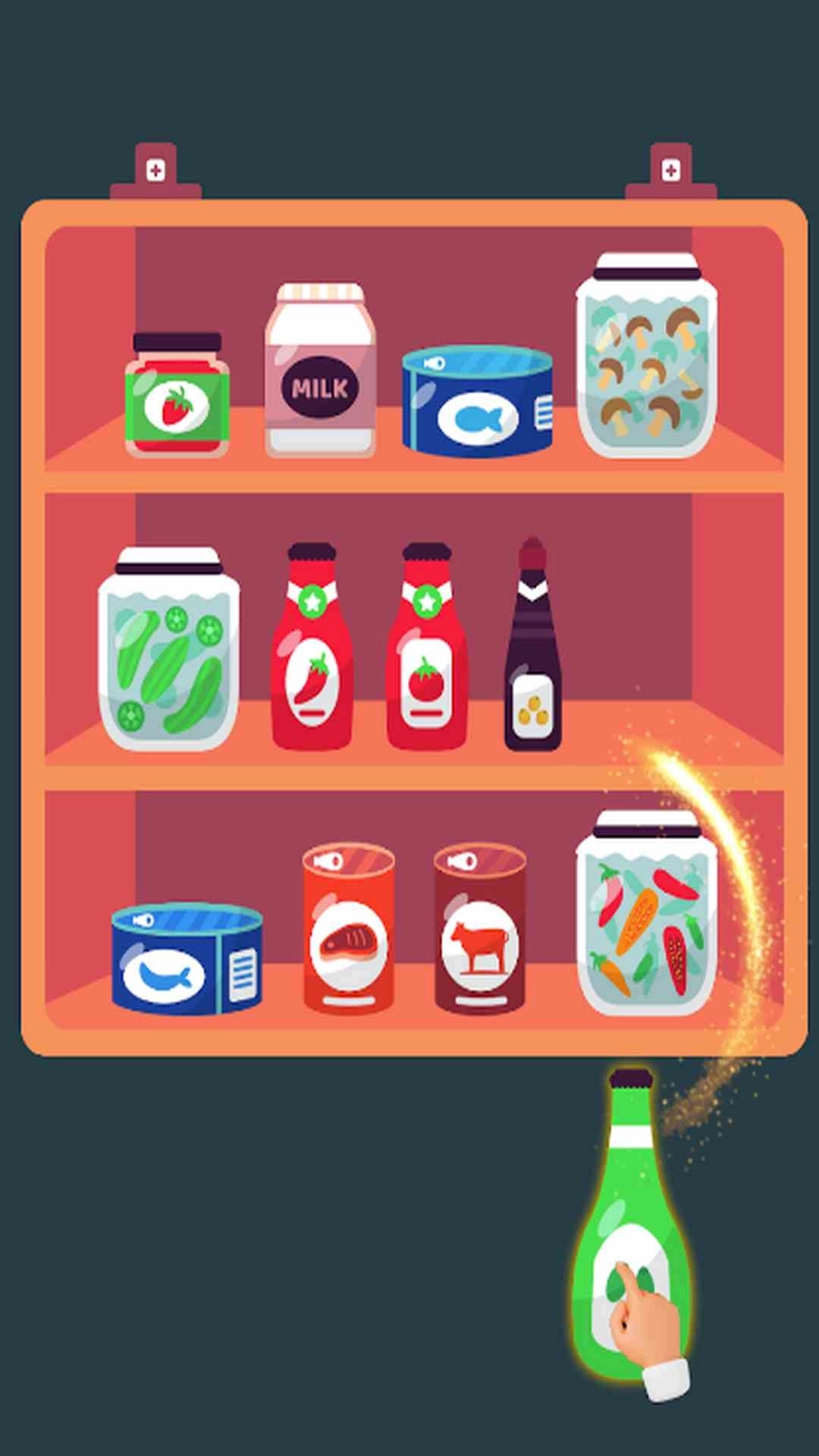Pick the red steak can
This screenshot has height=1456, width=819.
(x=349, y=930)
